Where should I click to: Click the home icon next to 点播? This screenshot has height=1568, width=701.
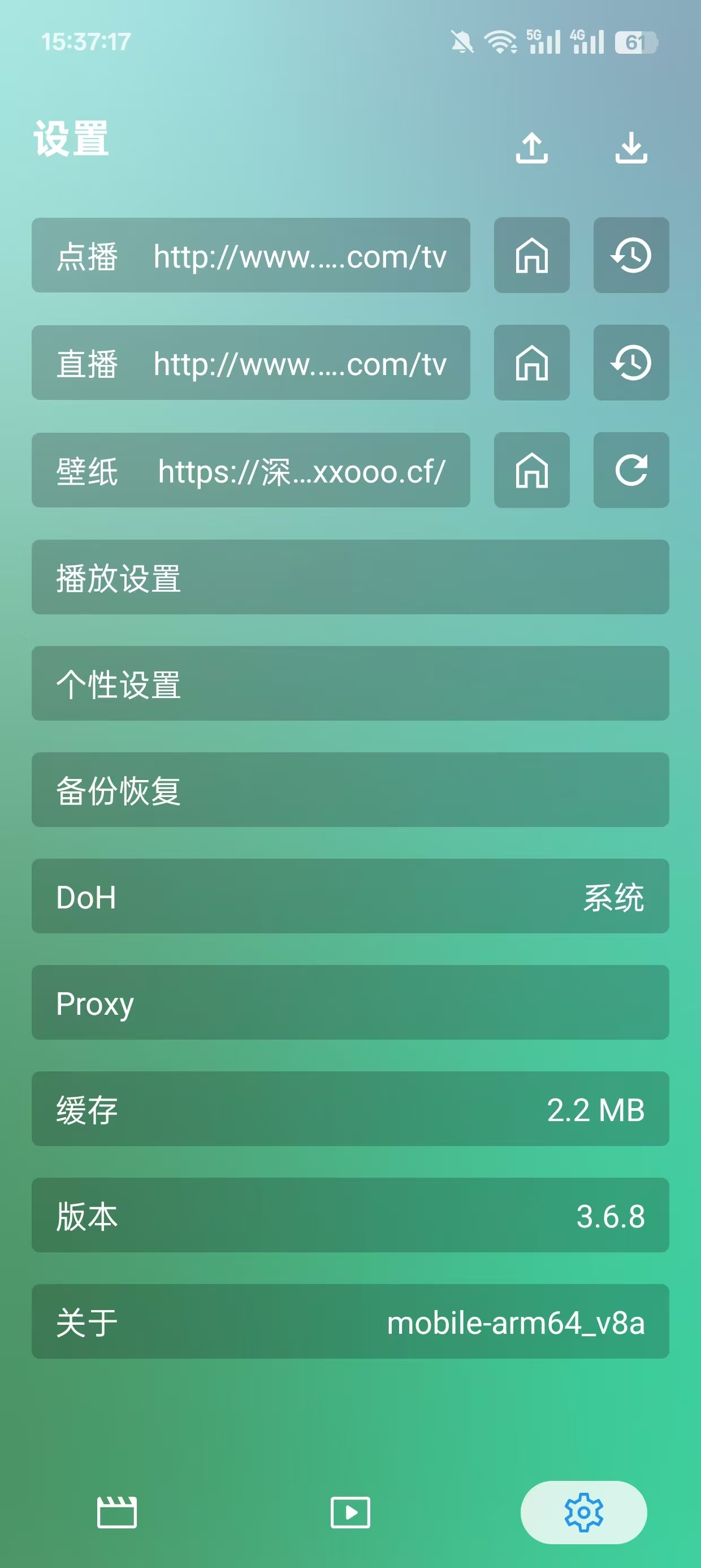pos(532,256)
